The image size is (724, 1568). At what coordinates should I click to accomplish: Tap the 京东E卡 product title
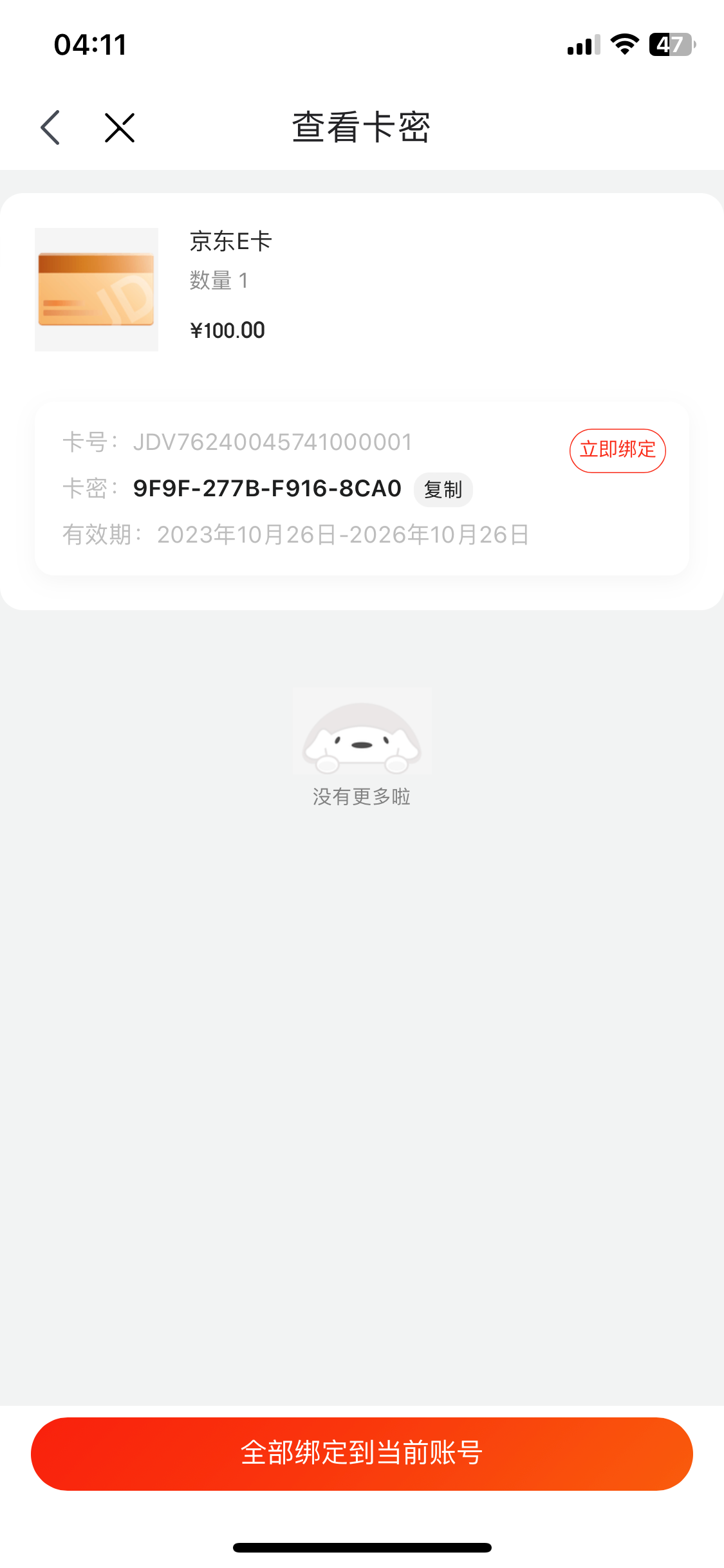tap(229, 242)
